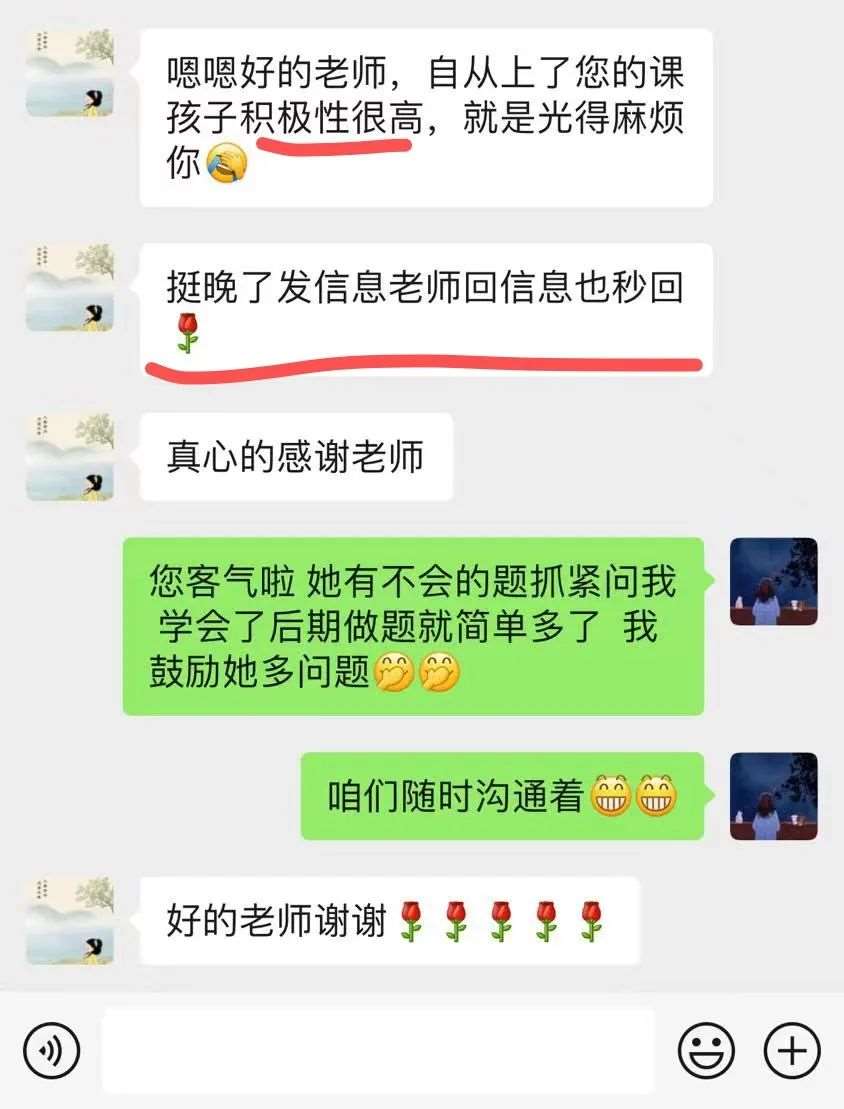Open sender's avatar beside 真心的感谢老师
This screenshot has width=844, height=1109.
tap(70, 457)
